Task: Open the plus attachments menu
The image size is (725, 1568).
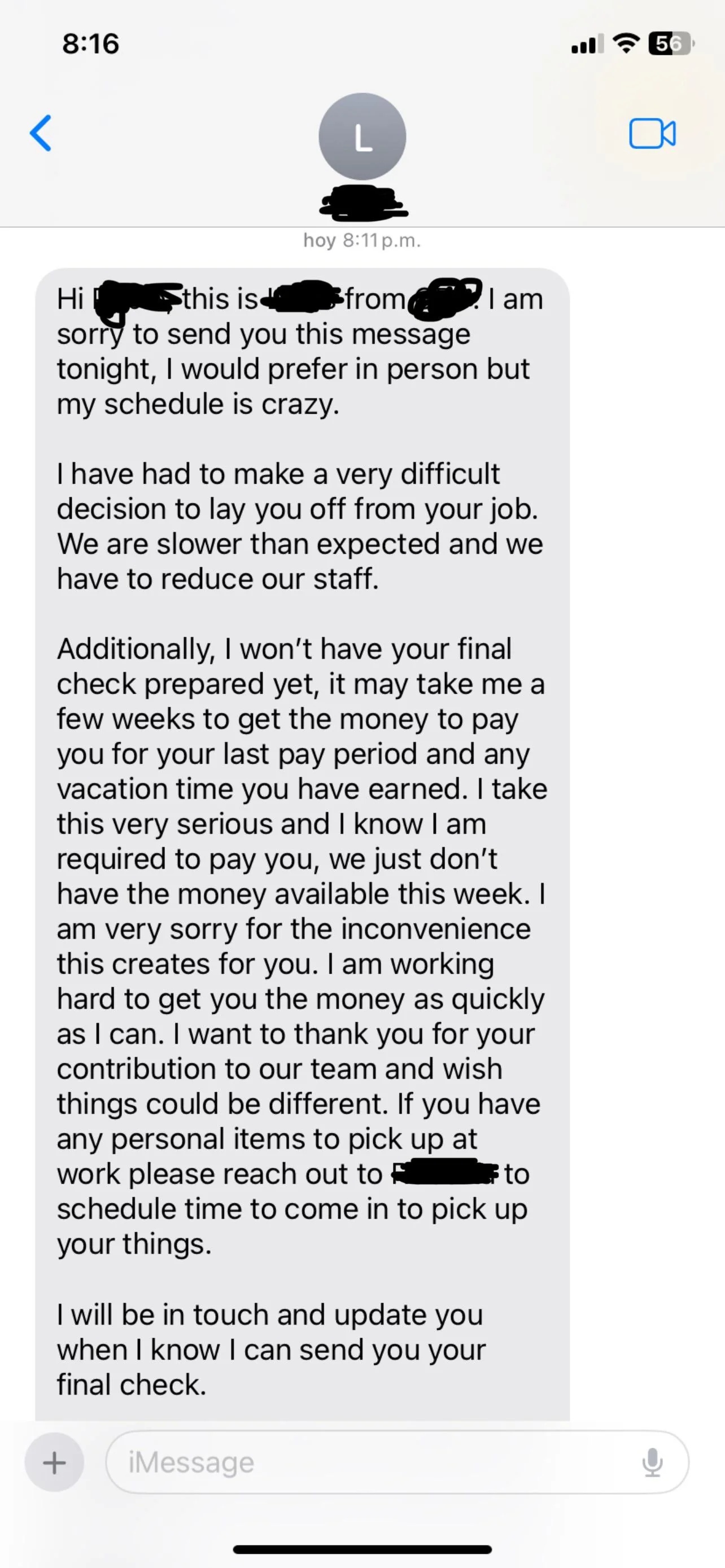Action: pos(54,1462)
